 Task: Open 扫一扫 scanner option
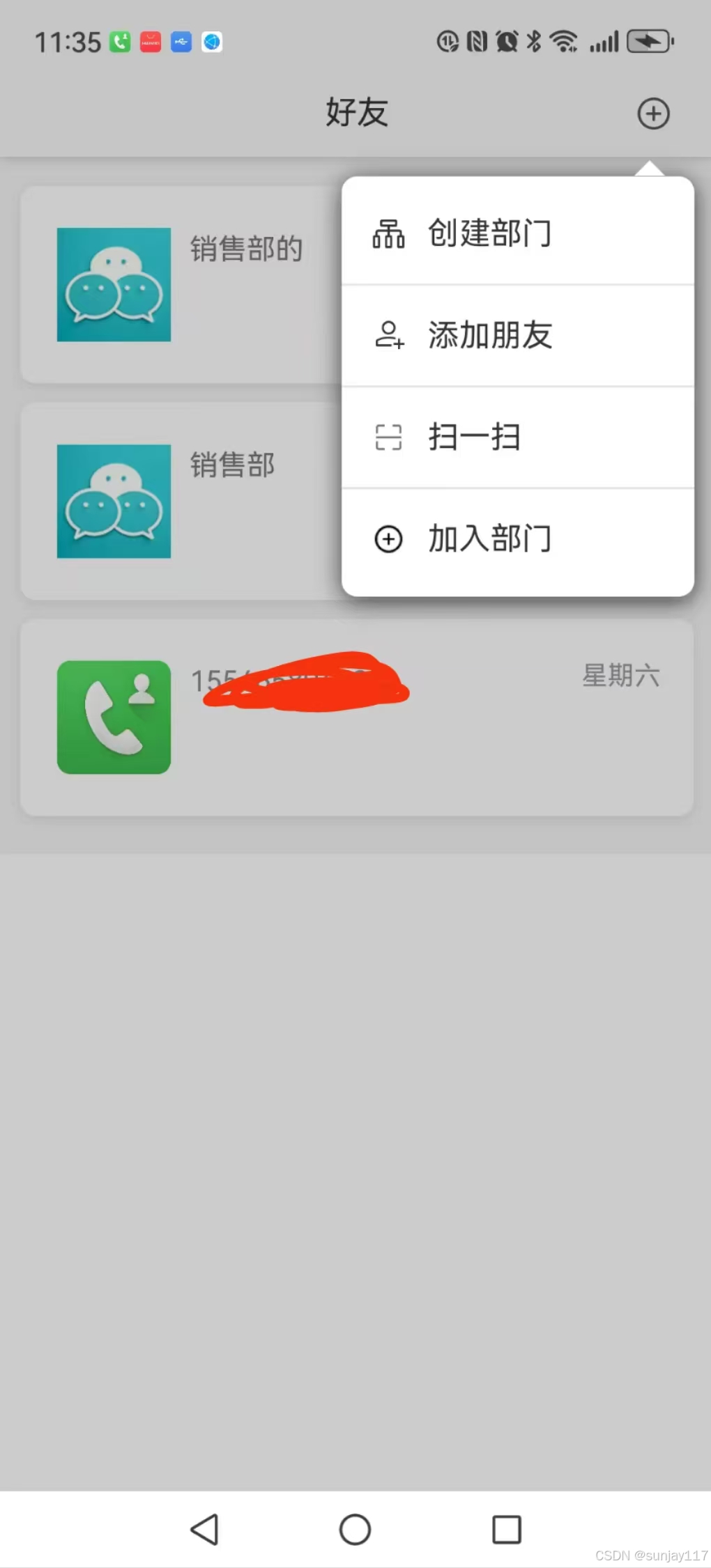click(518, 437)
